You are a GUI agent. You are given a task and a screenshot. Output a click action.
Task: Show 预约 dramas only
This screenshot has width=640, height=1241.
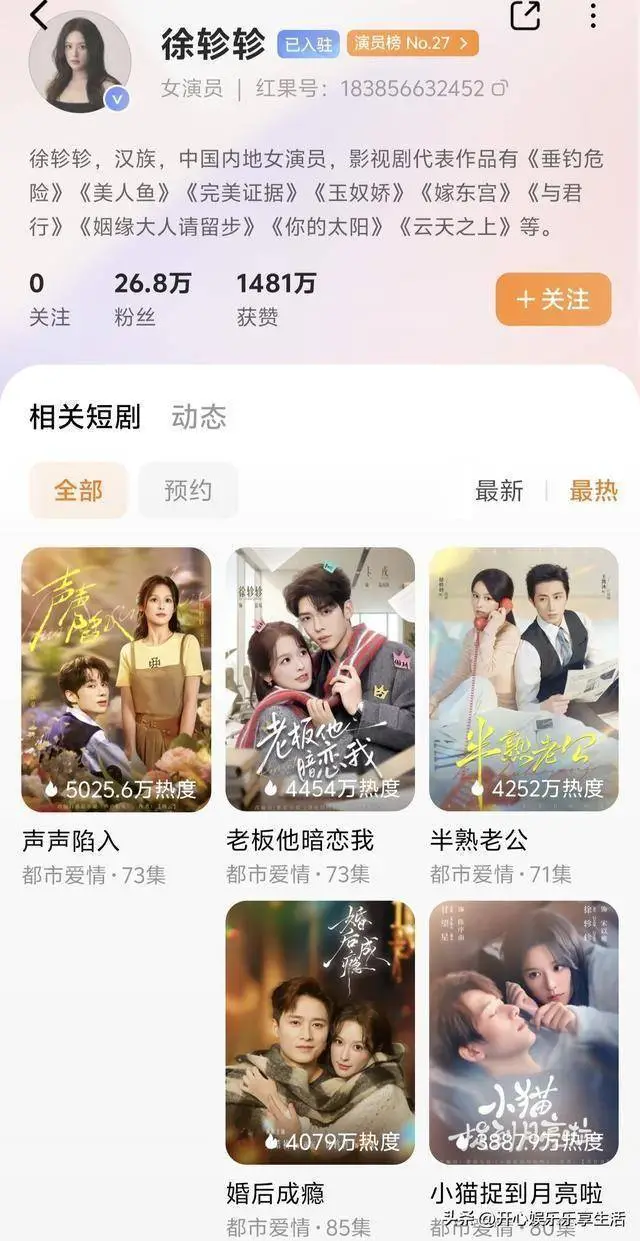(x=188, y=490)
